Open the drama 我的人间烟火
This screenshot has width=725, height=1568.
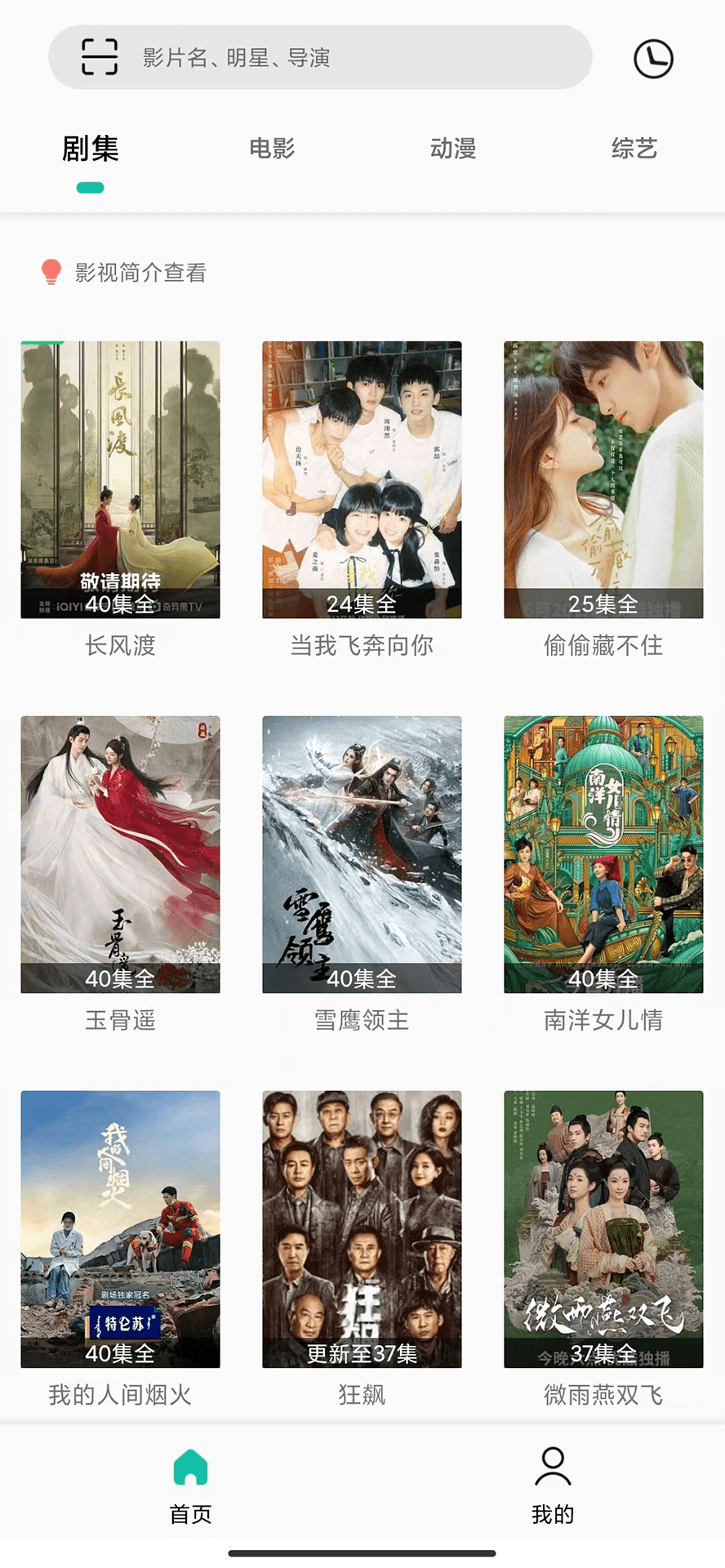[x=120, y=1229]
